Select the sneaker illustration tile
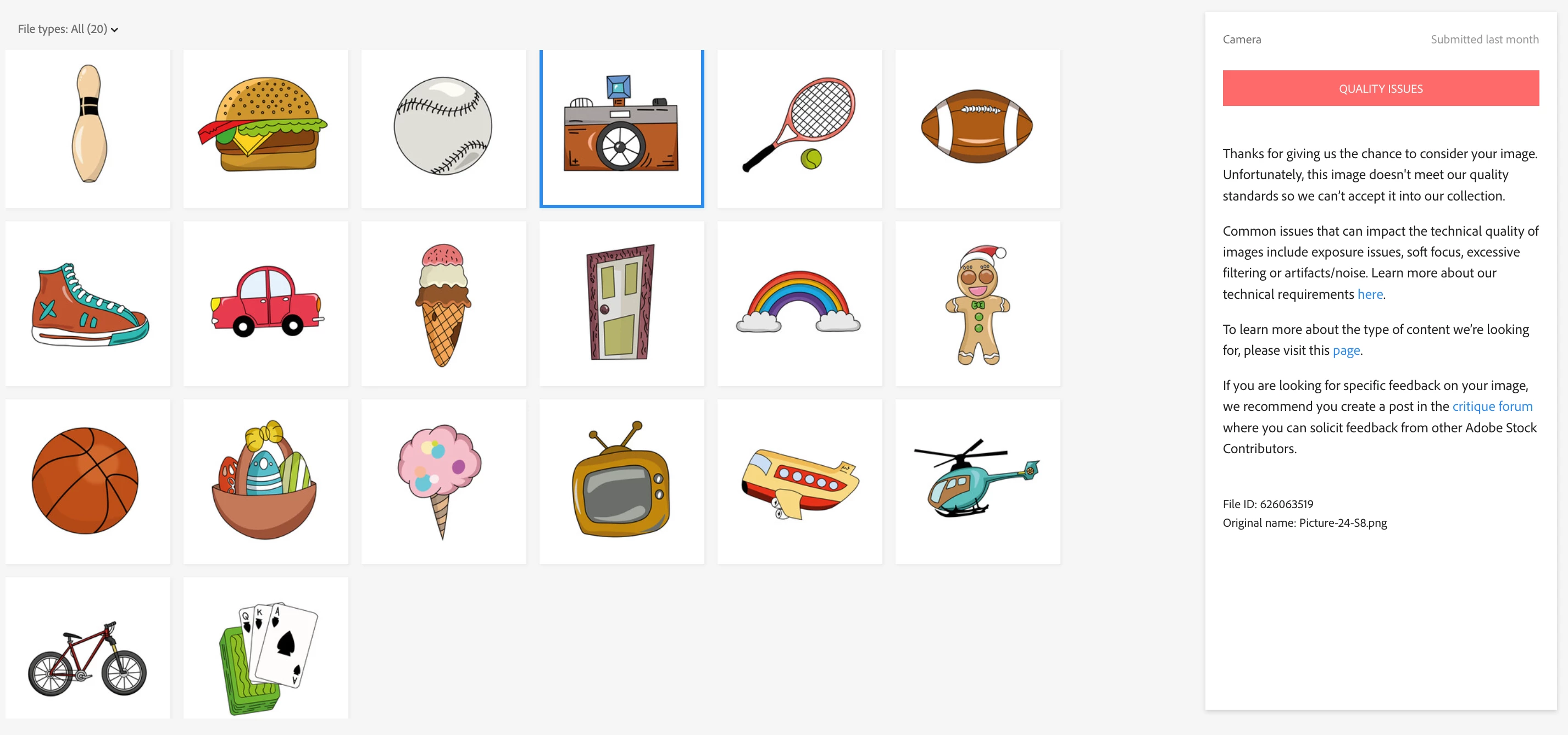This screenshot has width=1568, height=735. 88,304
